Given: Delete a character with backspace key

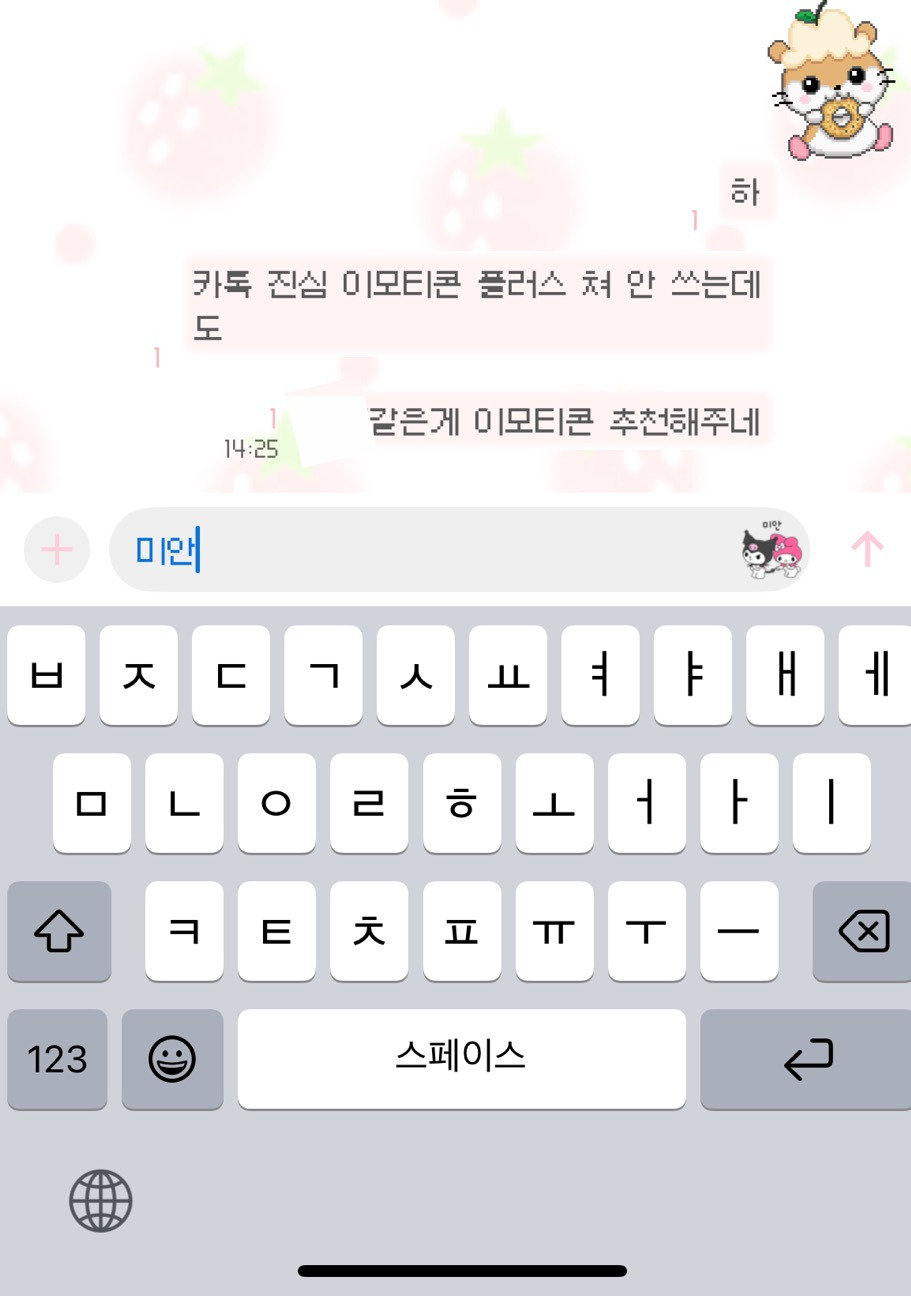Looking at the screenshot, I should point(863,932).
